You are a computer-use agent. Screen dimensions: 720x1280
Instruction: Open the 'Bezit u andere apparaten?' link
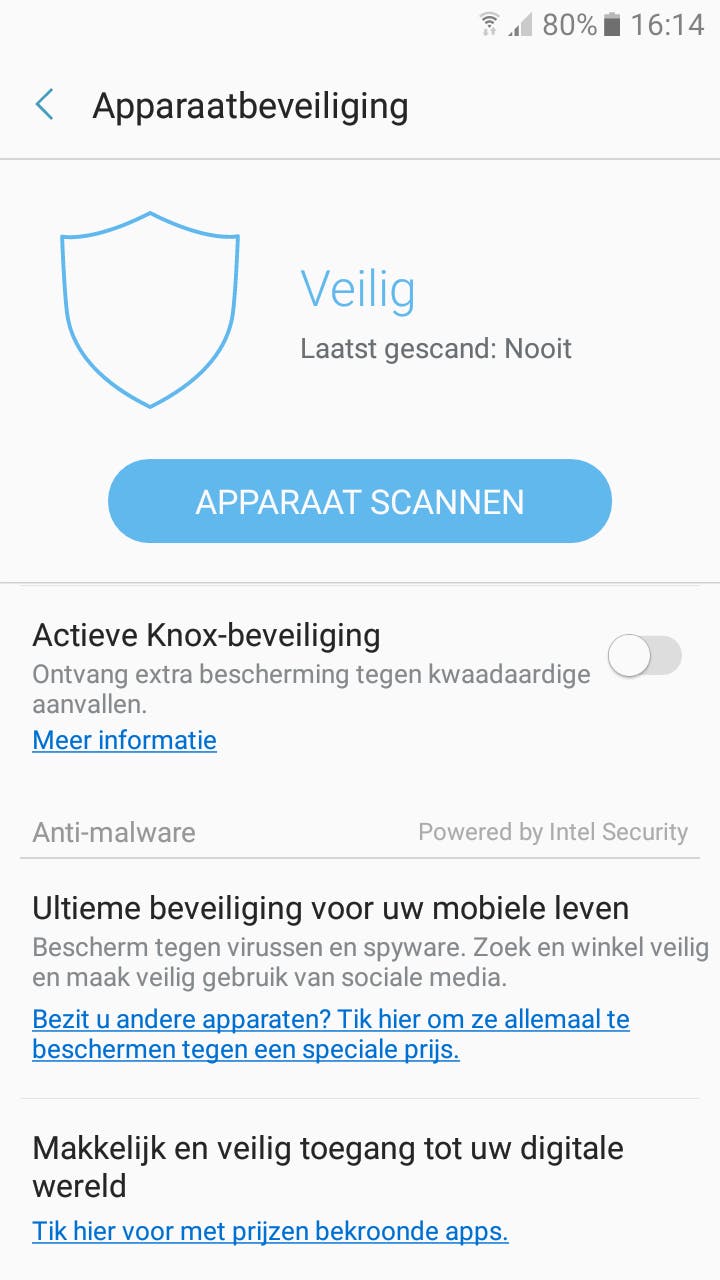pos(330,1034)
